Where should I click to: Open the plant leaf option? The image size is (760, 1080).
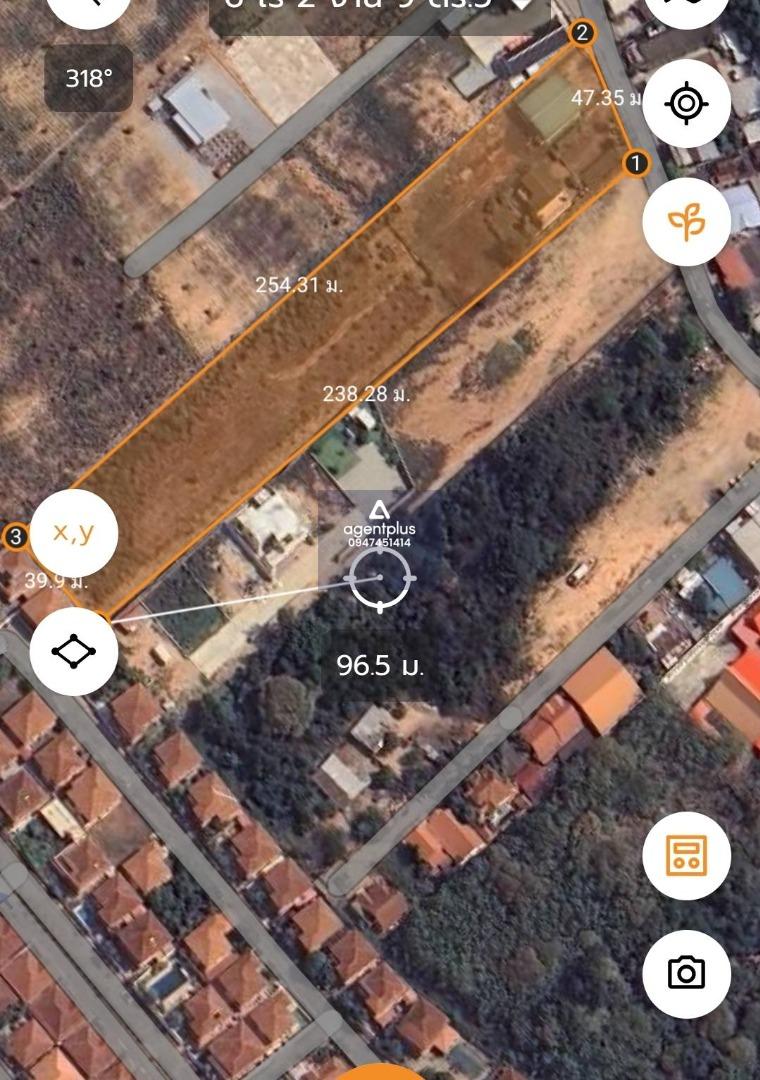(686, 222)
